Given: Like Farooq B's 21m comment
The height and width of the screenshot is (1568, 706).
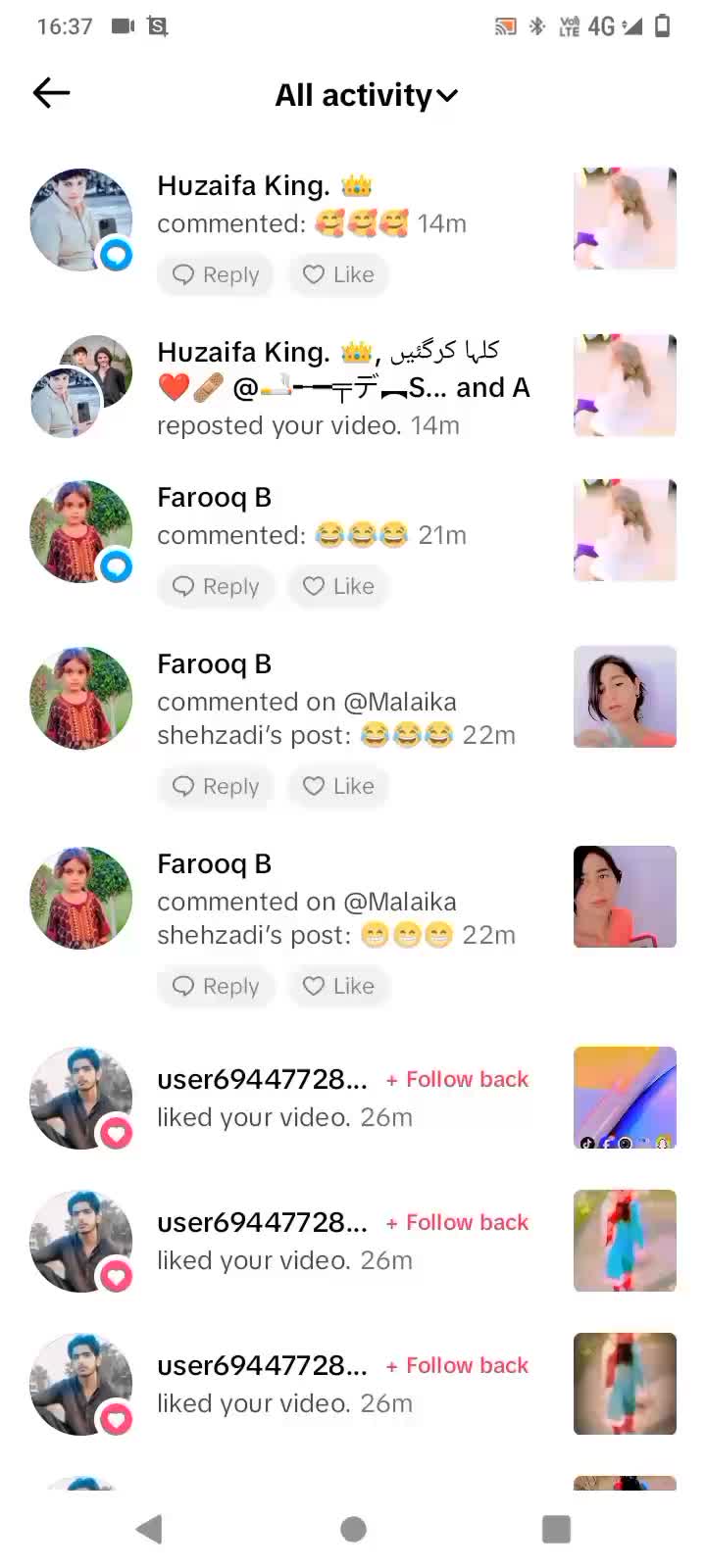Looking at the screenshot, I should 338,586.
